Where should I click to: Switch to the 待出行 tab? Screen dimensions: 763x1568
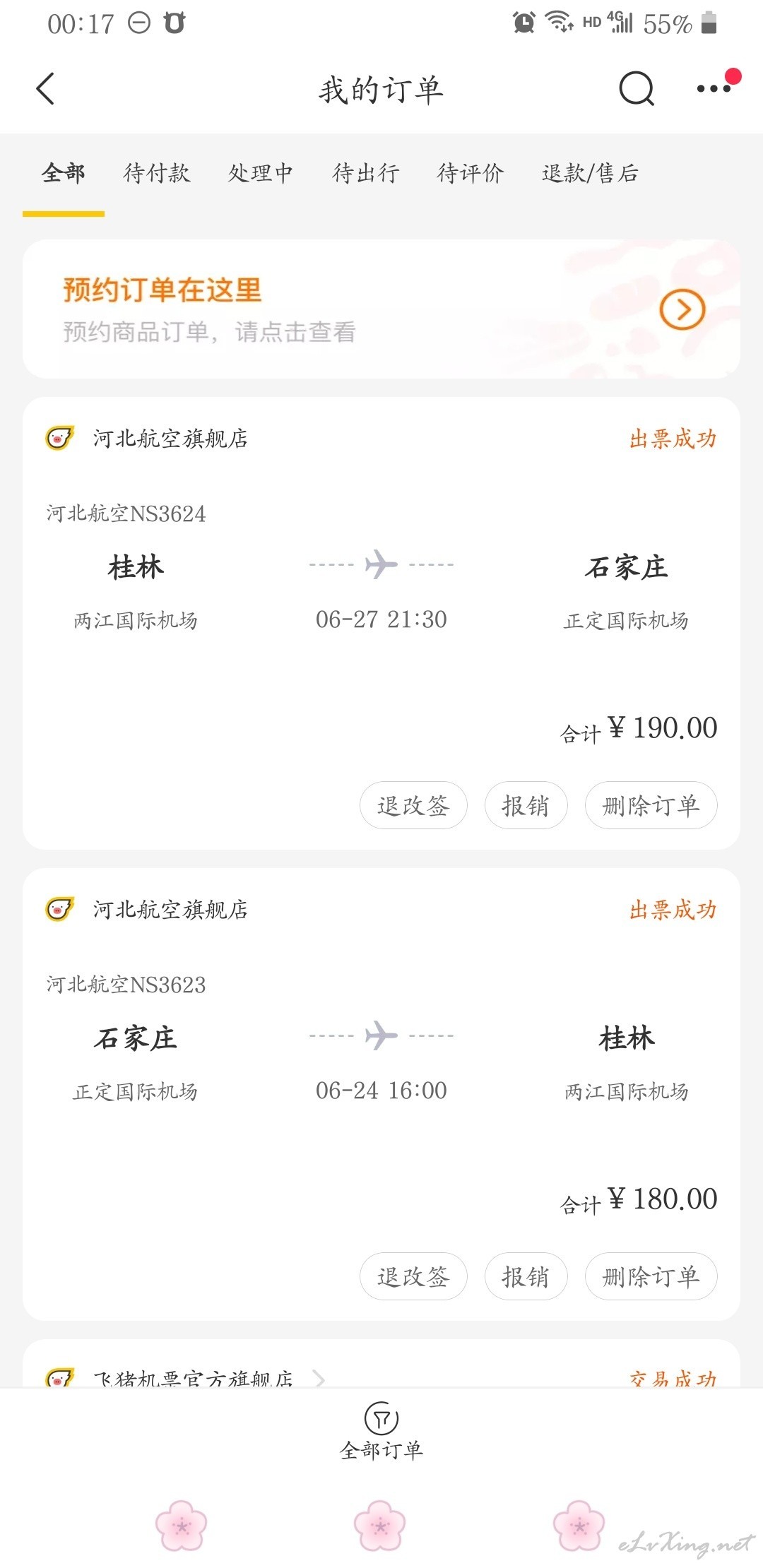point(366,173)
